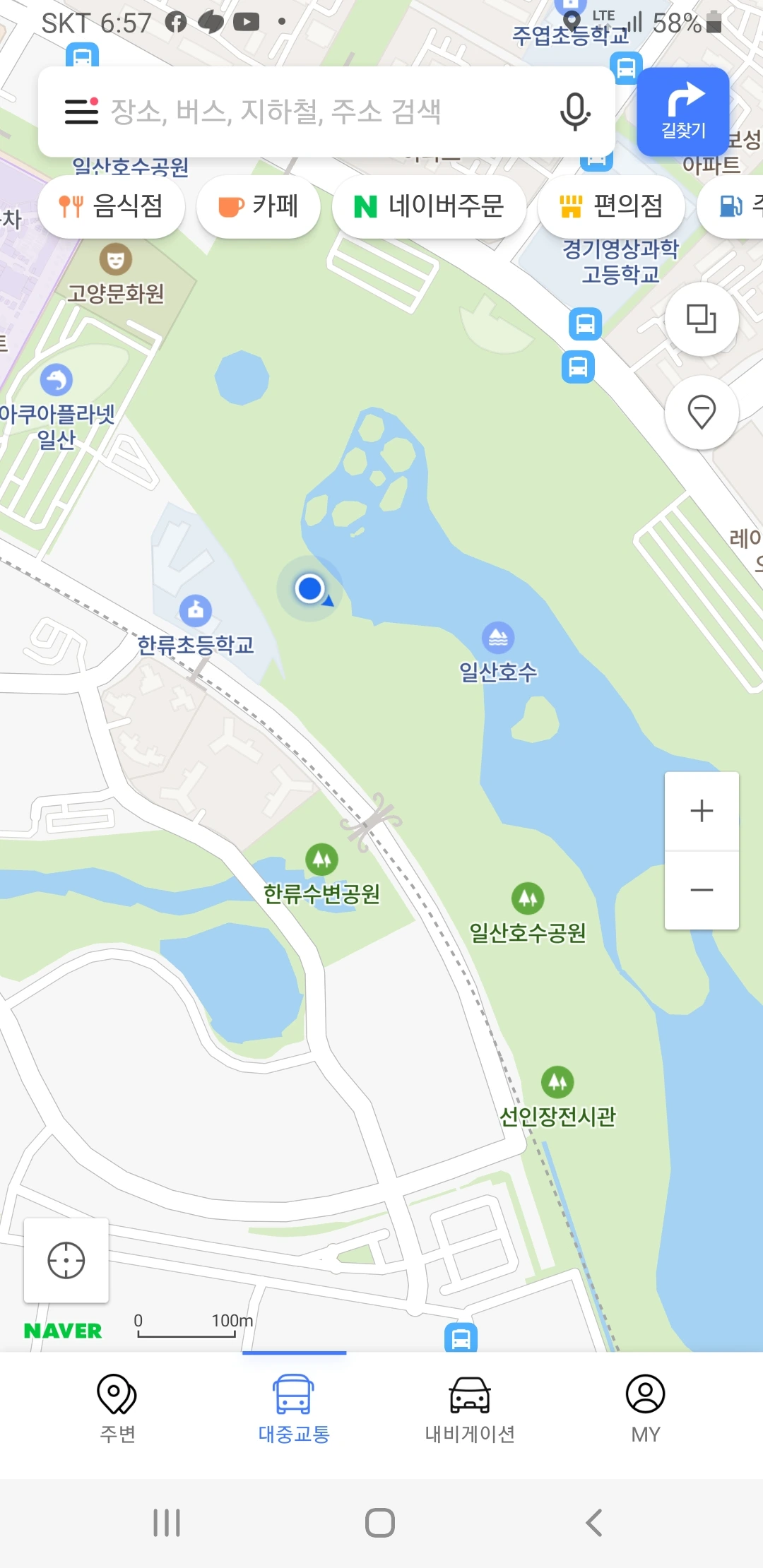Recenter map on my location
The image size is (763, 1568).
(x=66, y=1261)
